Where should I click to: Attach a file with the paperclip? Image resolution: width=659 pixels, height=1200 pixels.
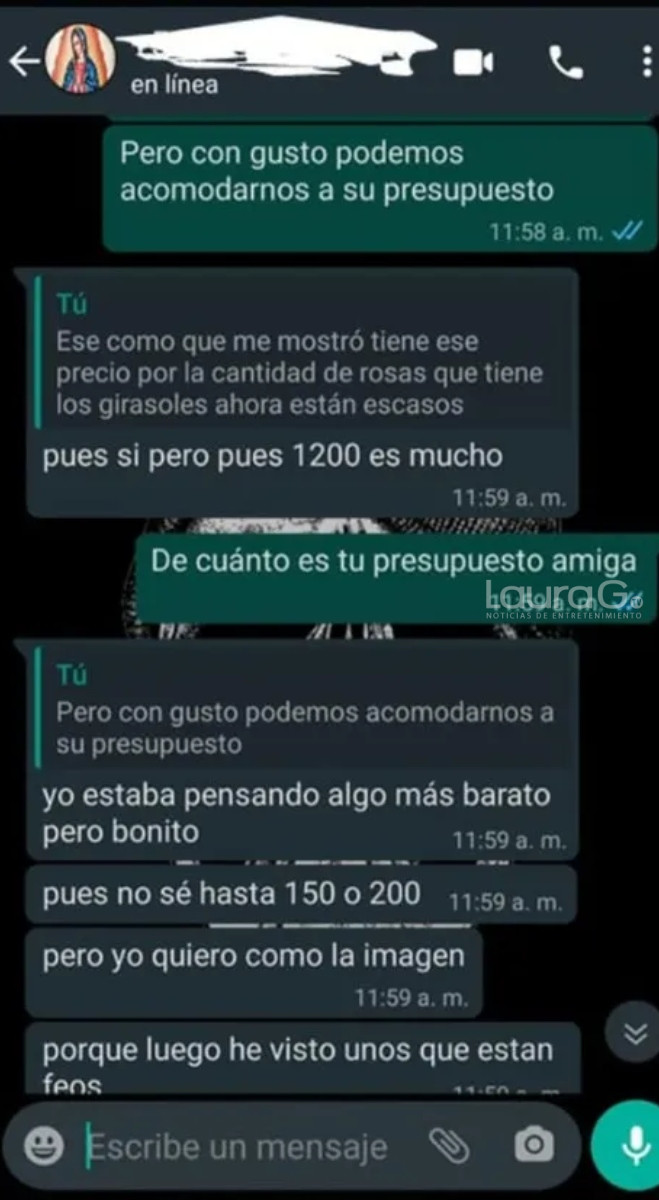tap(447, 1144)
